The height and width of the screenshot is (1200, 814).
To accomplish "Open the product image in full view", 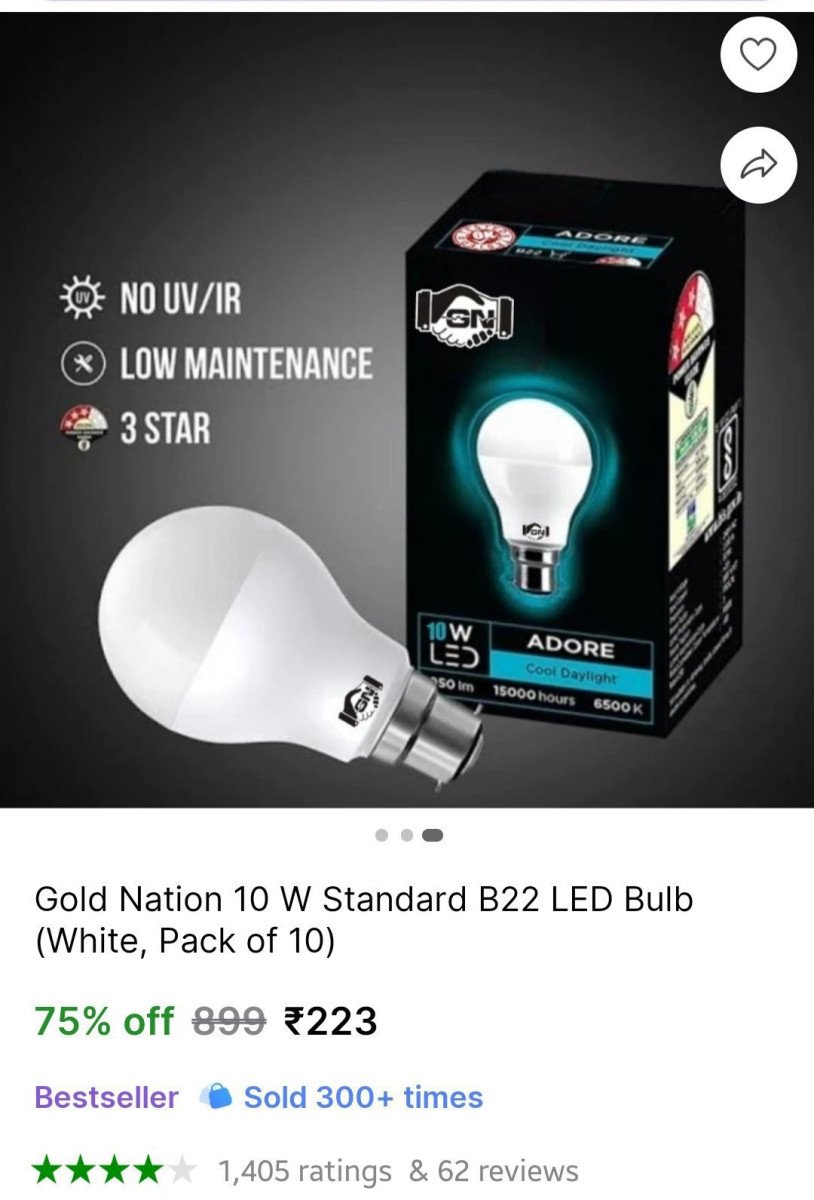I will tap(400, 450).
